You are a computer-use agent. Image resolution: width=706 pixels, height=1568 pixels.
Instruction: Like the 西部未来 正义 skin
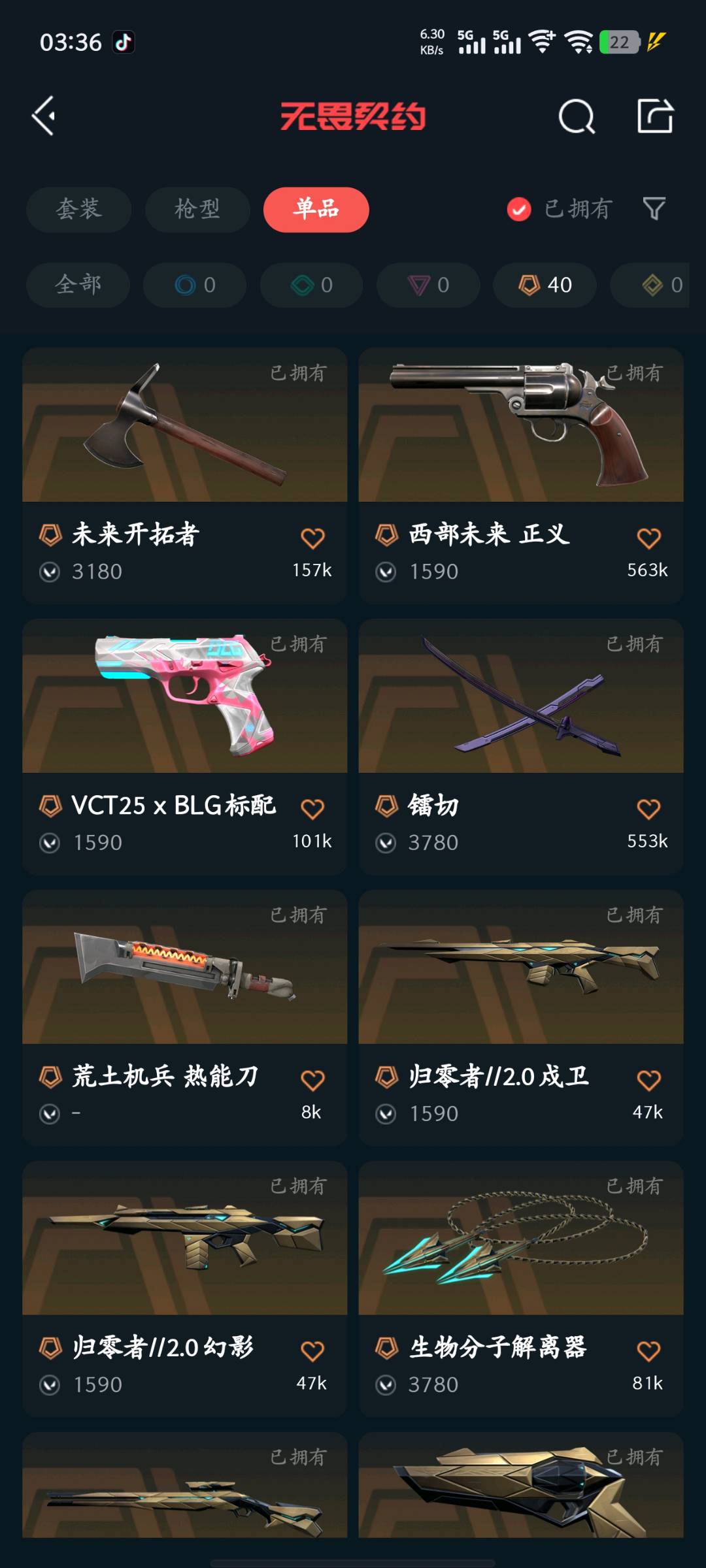tap(648, 538)
